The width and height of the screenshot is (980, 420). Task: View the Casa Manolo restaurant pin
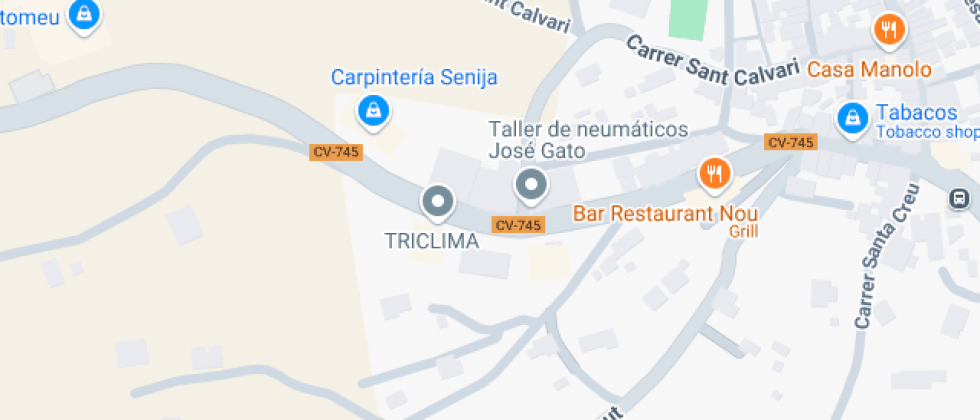point(889,30)
